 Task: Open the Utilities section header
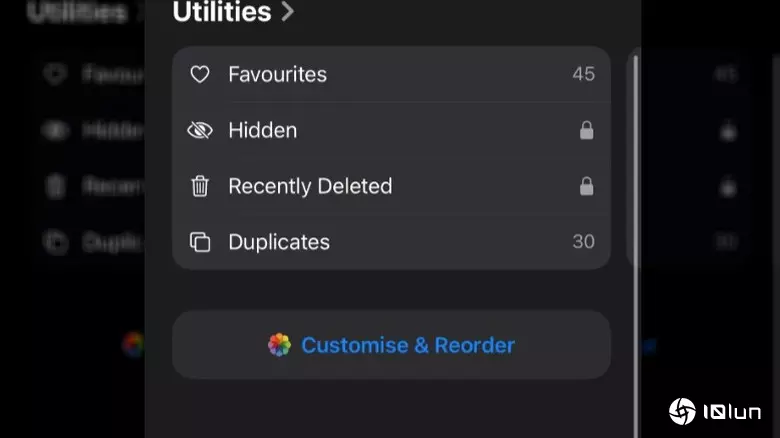234,12
